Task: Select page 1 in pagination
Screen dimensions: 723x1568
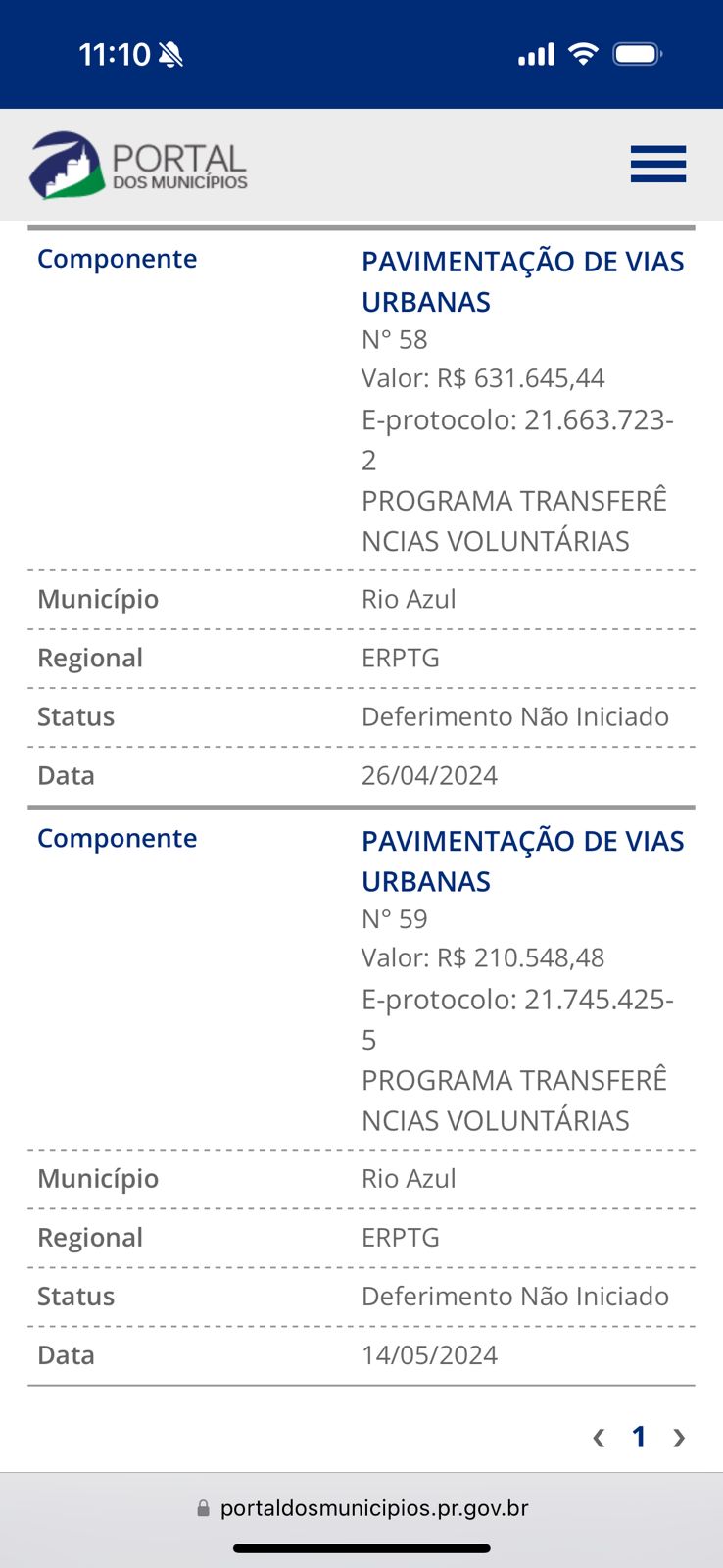Action: pos(639,1438)
